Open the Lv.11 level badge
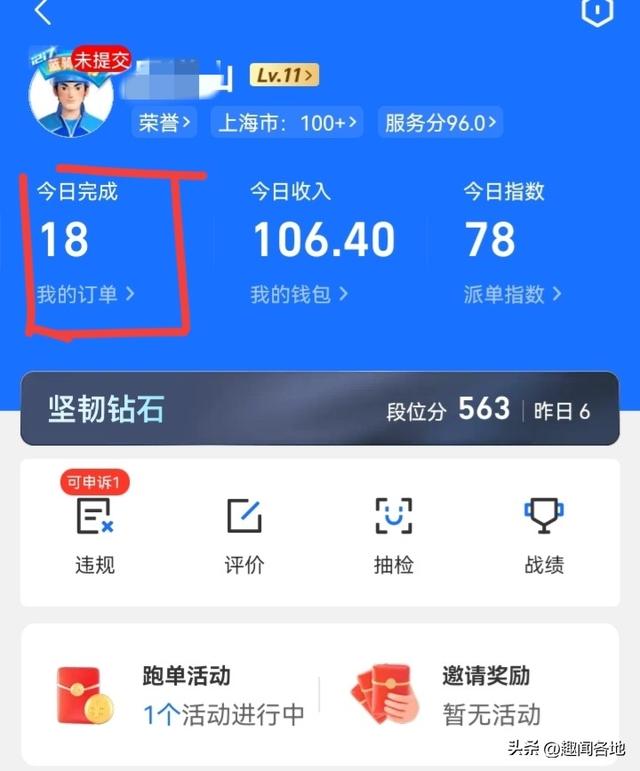Screen dimensions: 640x771 (x=284, y=74)
